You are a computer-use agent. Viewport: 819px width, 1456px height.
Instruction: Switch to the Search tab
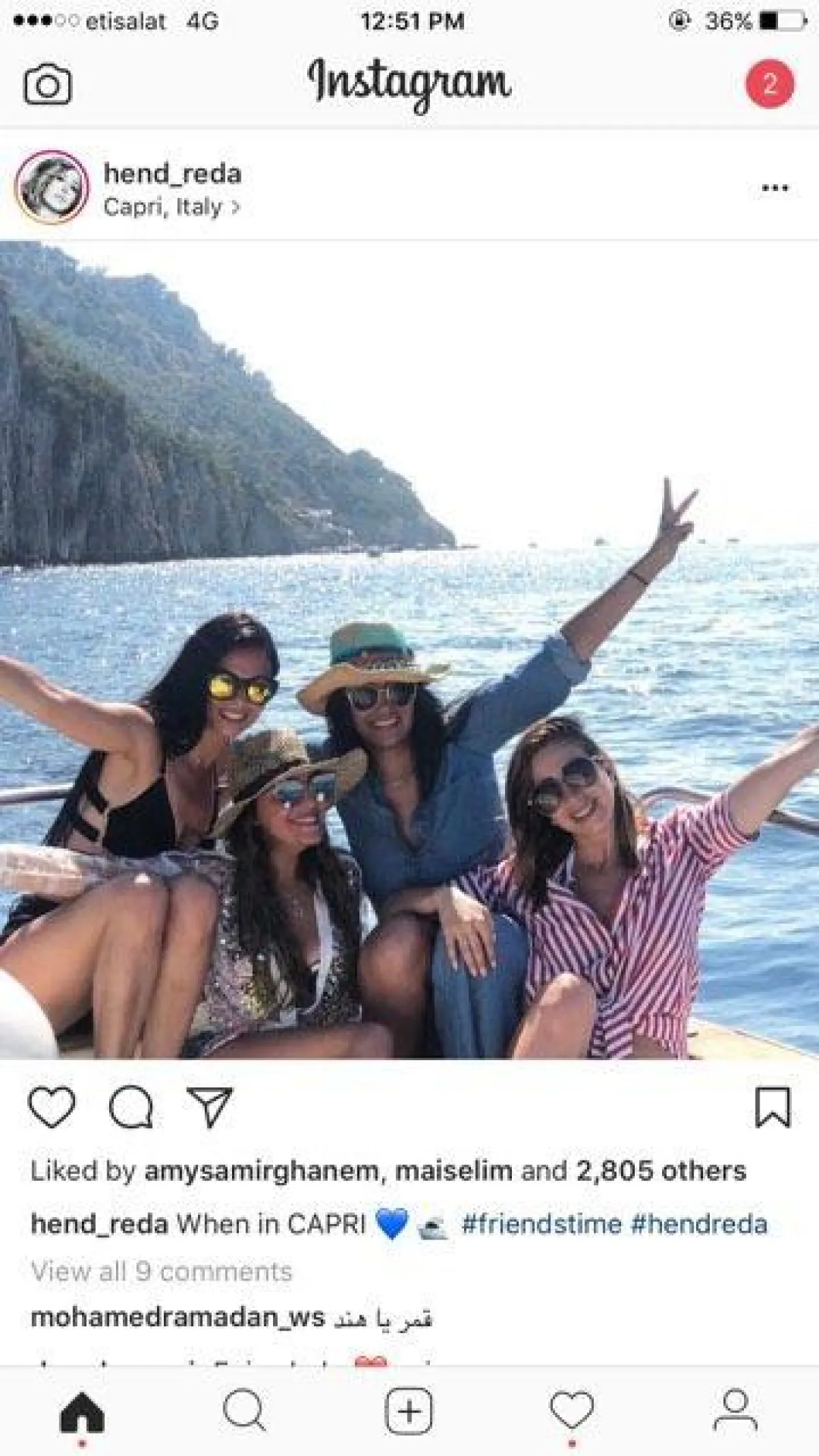click(244, 1410)
